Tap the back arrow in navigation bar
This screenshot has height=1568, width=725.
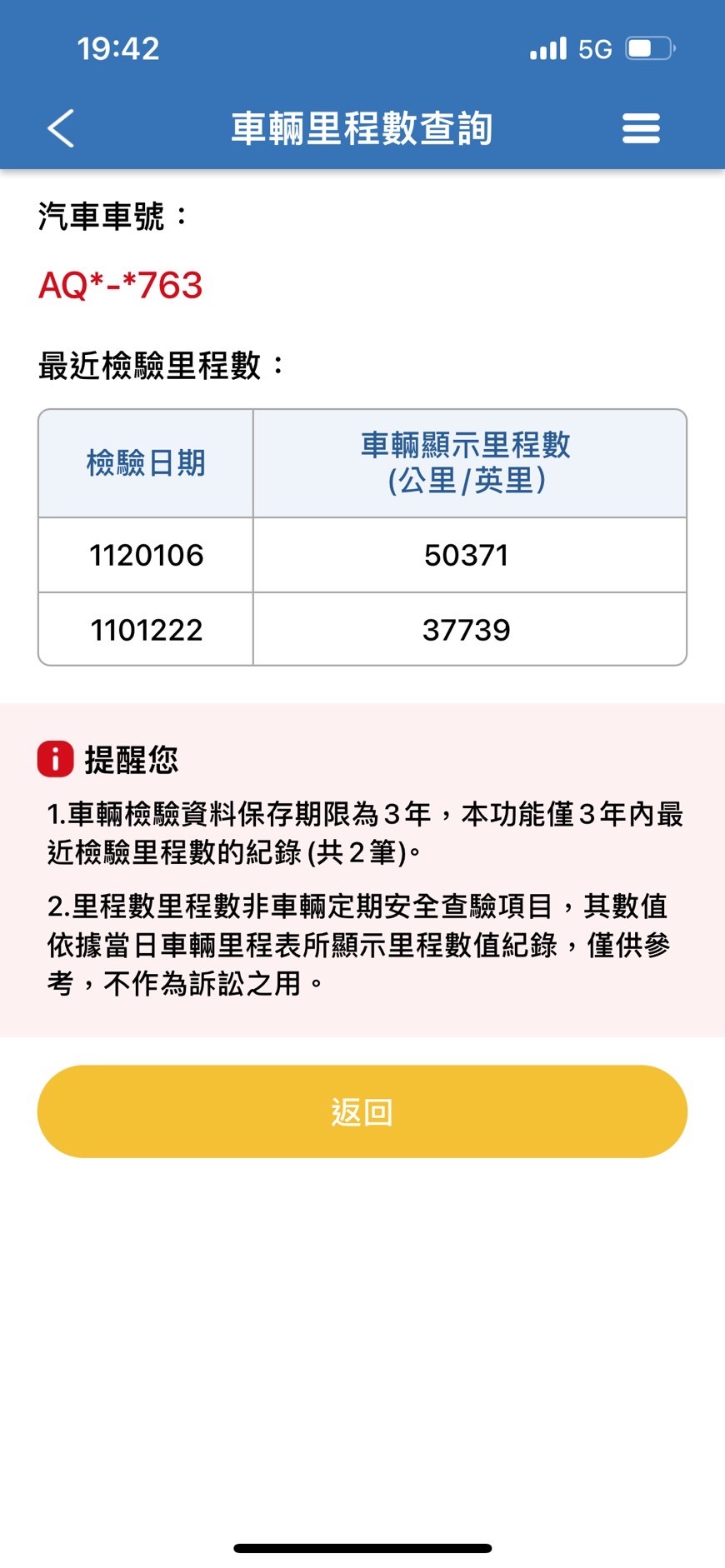[59, 129]
